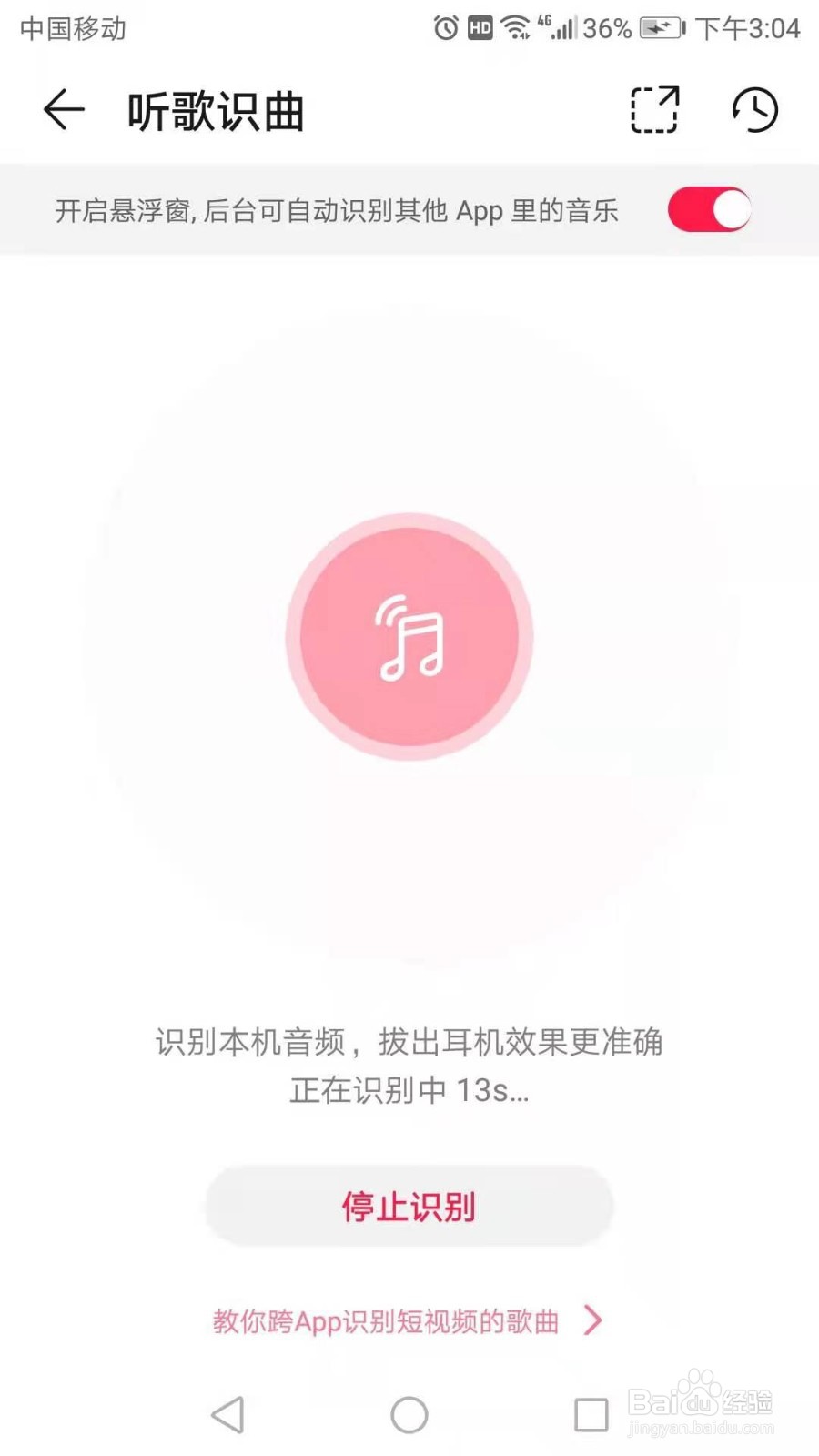
Task: Tap the 正在识别中 13s status text
Action: tap(409, 1090)
